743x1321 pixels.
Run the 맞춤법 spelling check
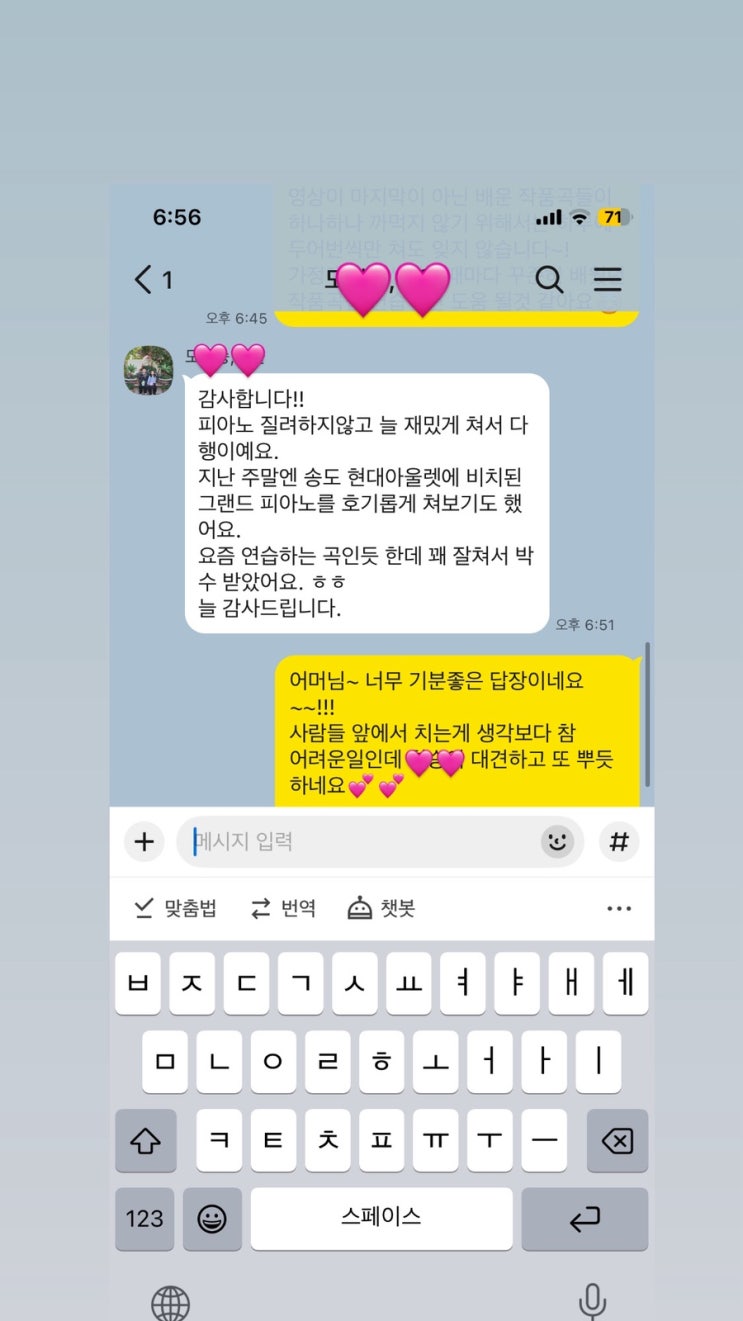pos(176,908)
